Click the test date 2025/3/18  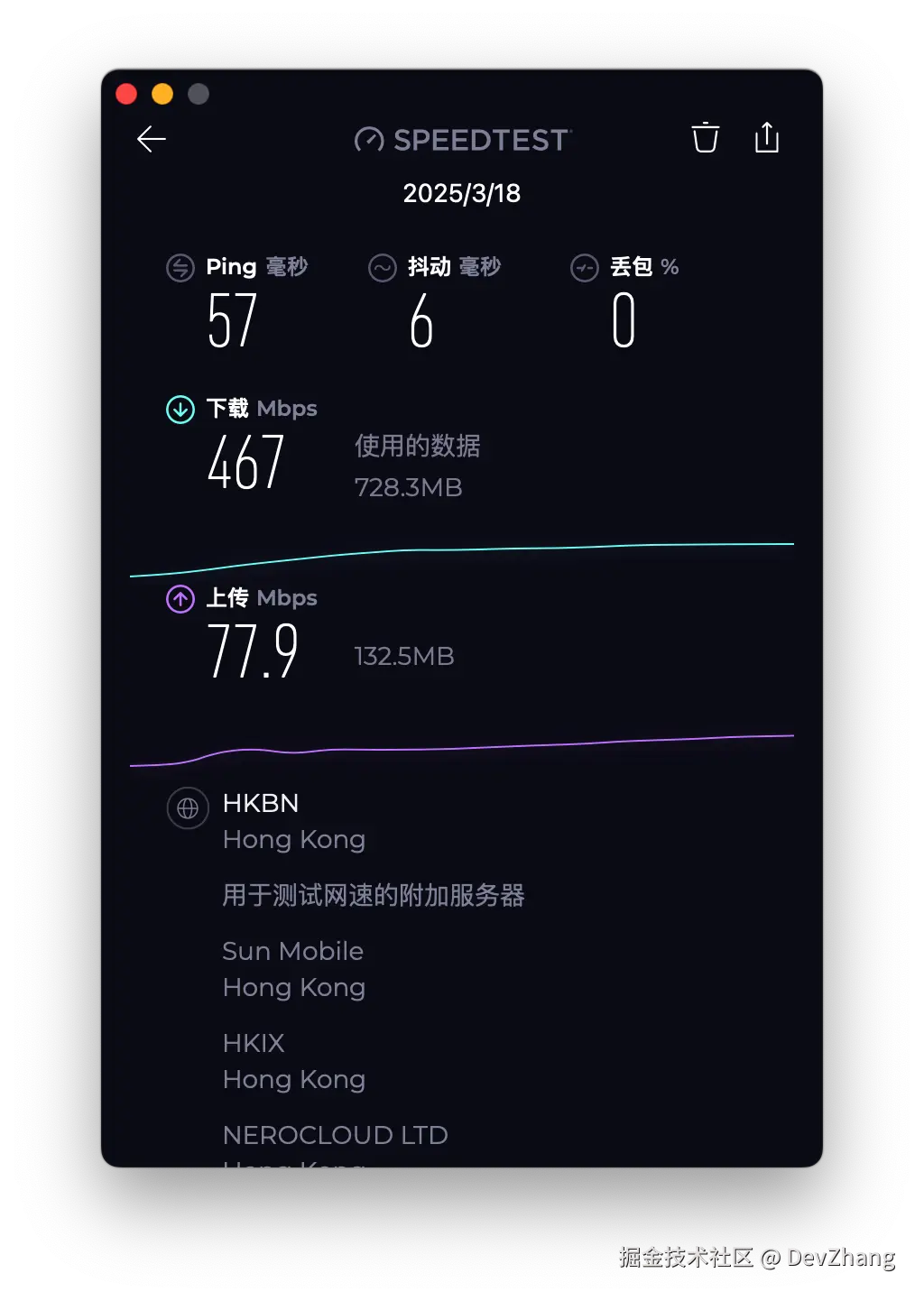[462, 193]
